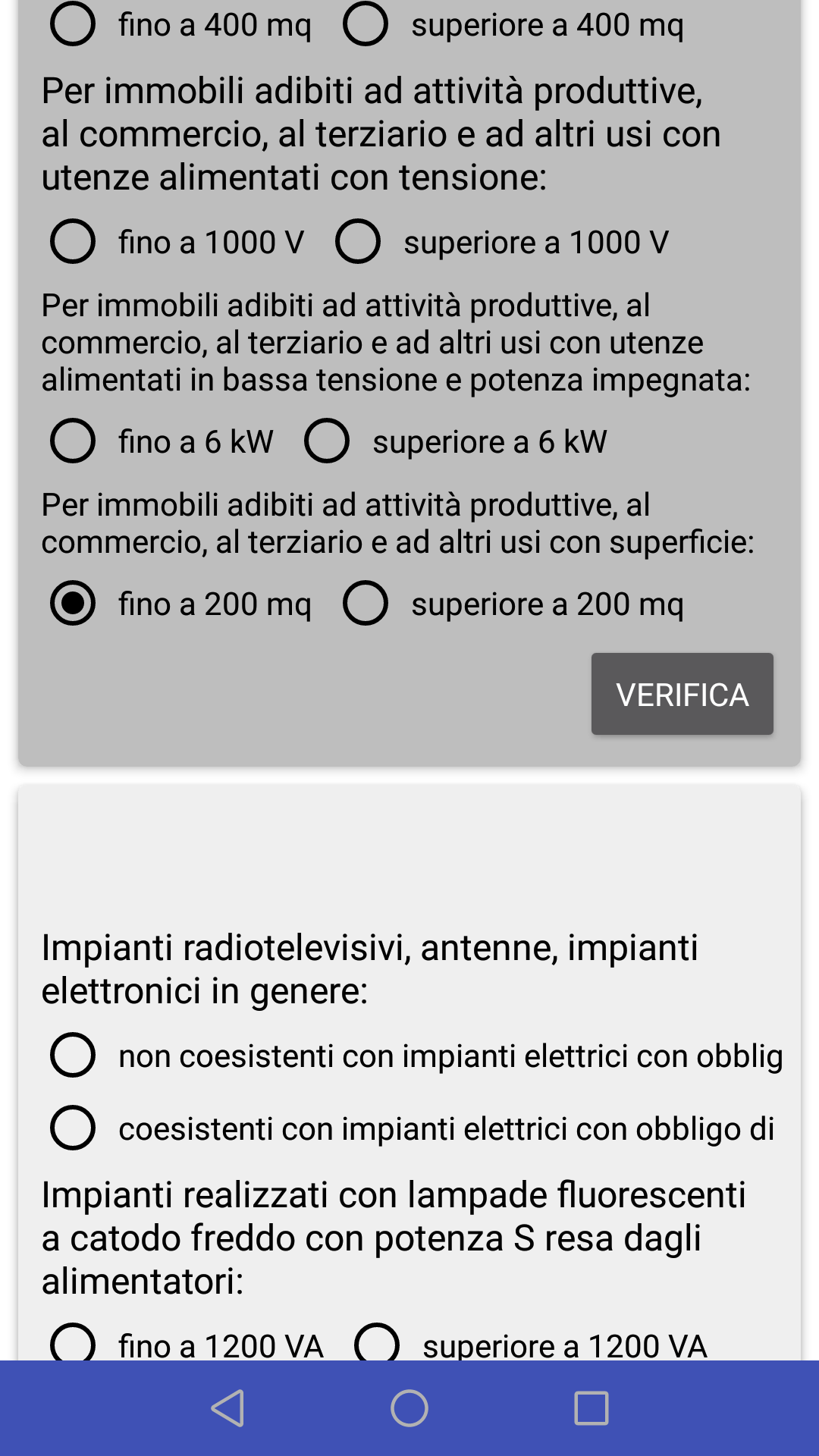
Task: Select 'fino a 1000 V' tension option
Action: (x=73, y=242)
